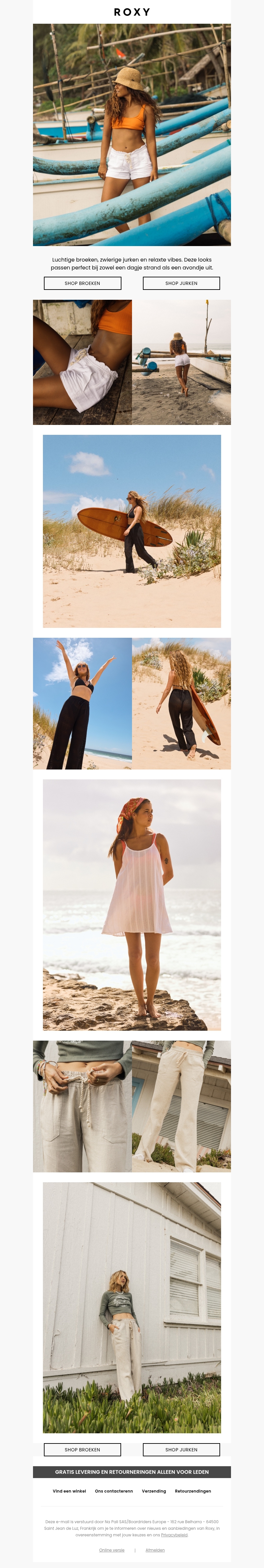Tap SHOP JURKEN under the intro text
The image size is (264, 1568).
click(x=181, y=283)
